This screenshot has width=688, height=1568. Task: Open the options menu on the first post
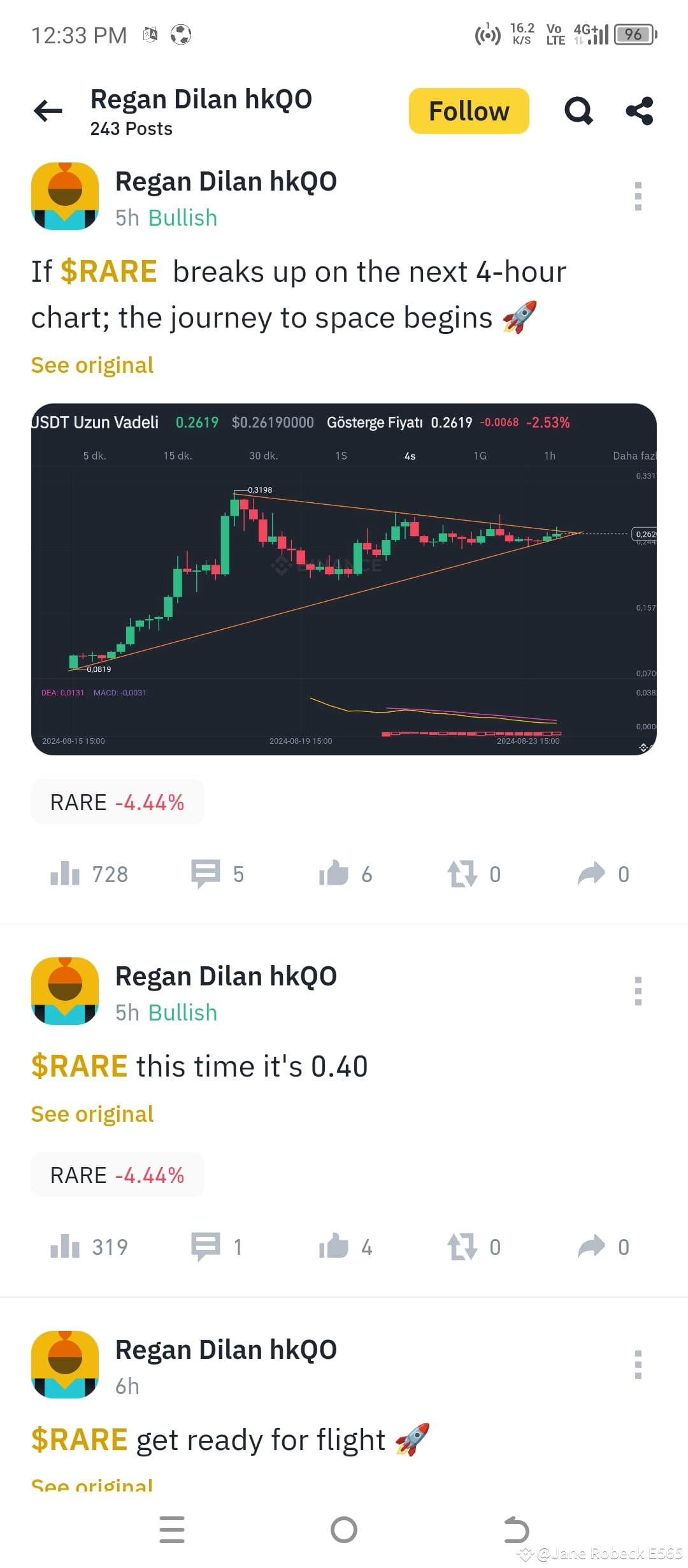[638, 195]
